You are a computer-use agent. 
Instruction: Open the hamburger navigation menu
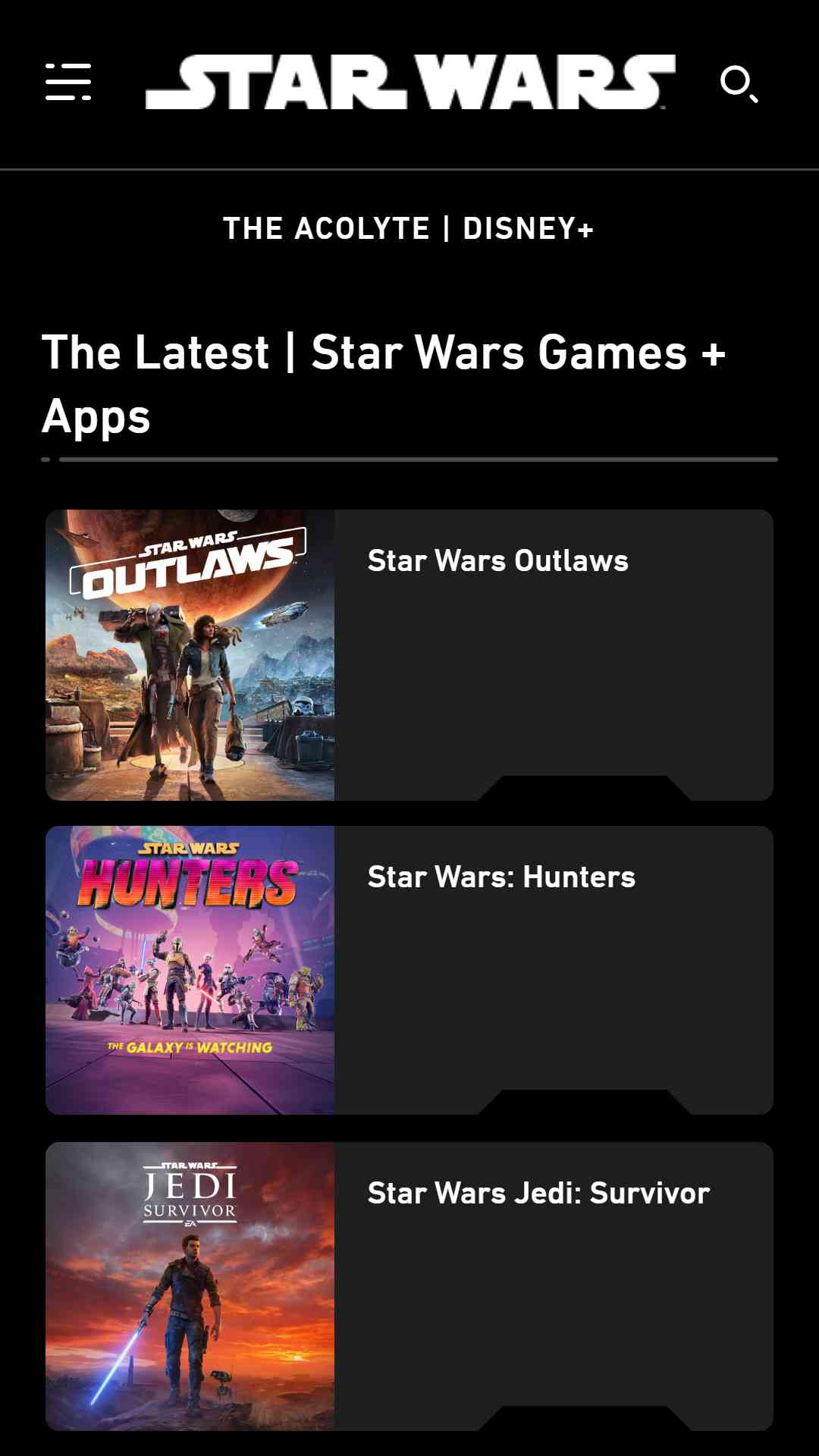[x=68, y=82]
